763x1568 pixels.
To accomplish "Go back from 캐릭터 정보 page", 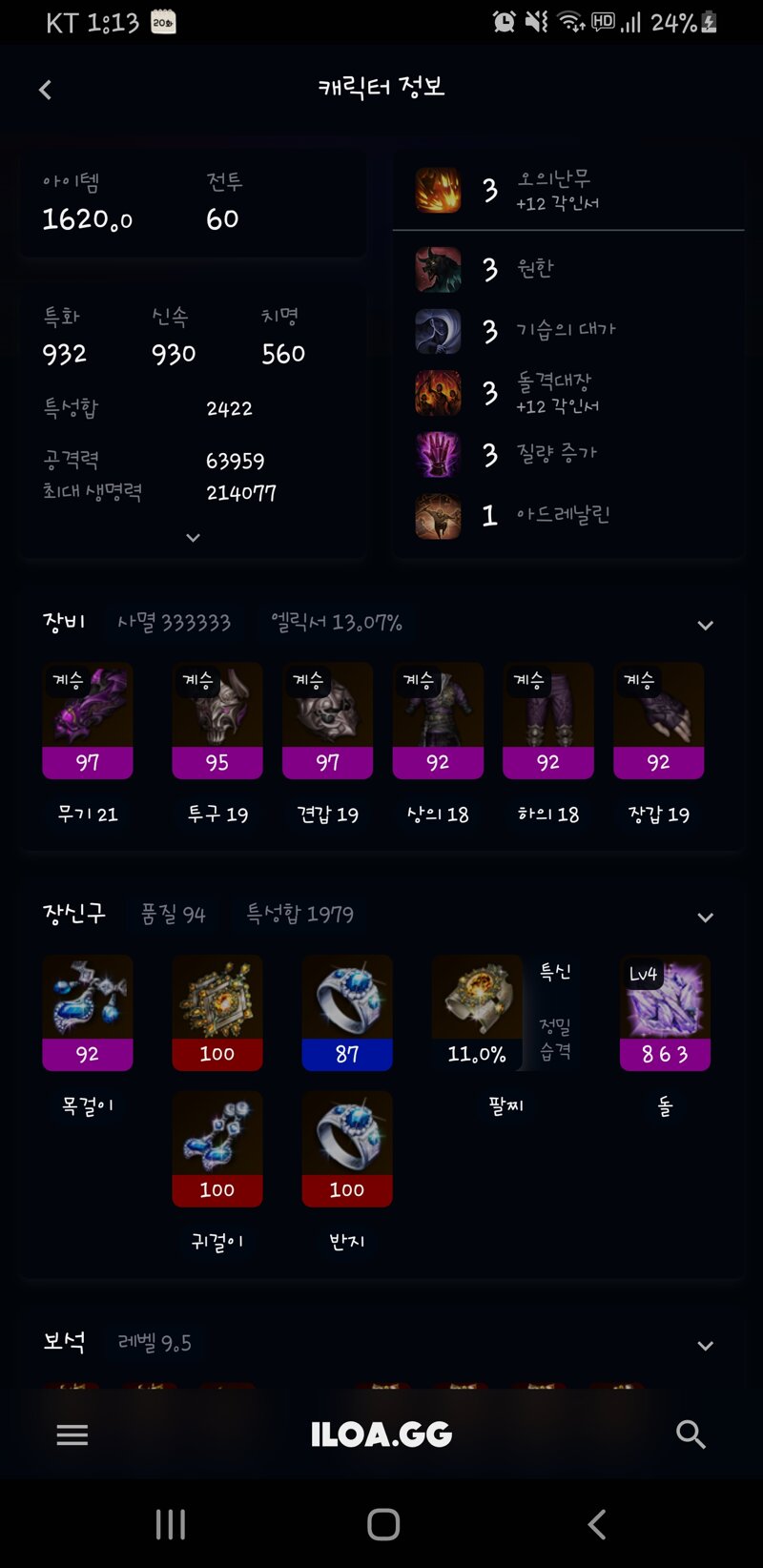I will (x=45, y=90).
